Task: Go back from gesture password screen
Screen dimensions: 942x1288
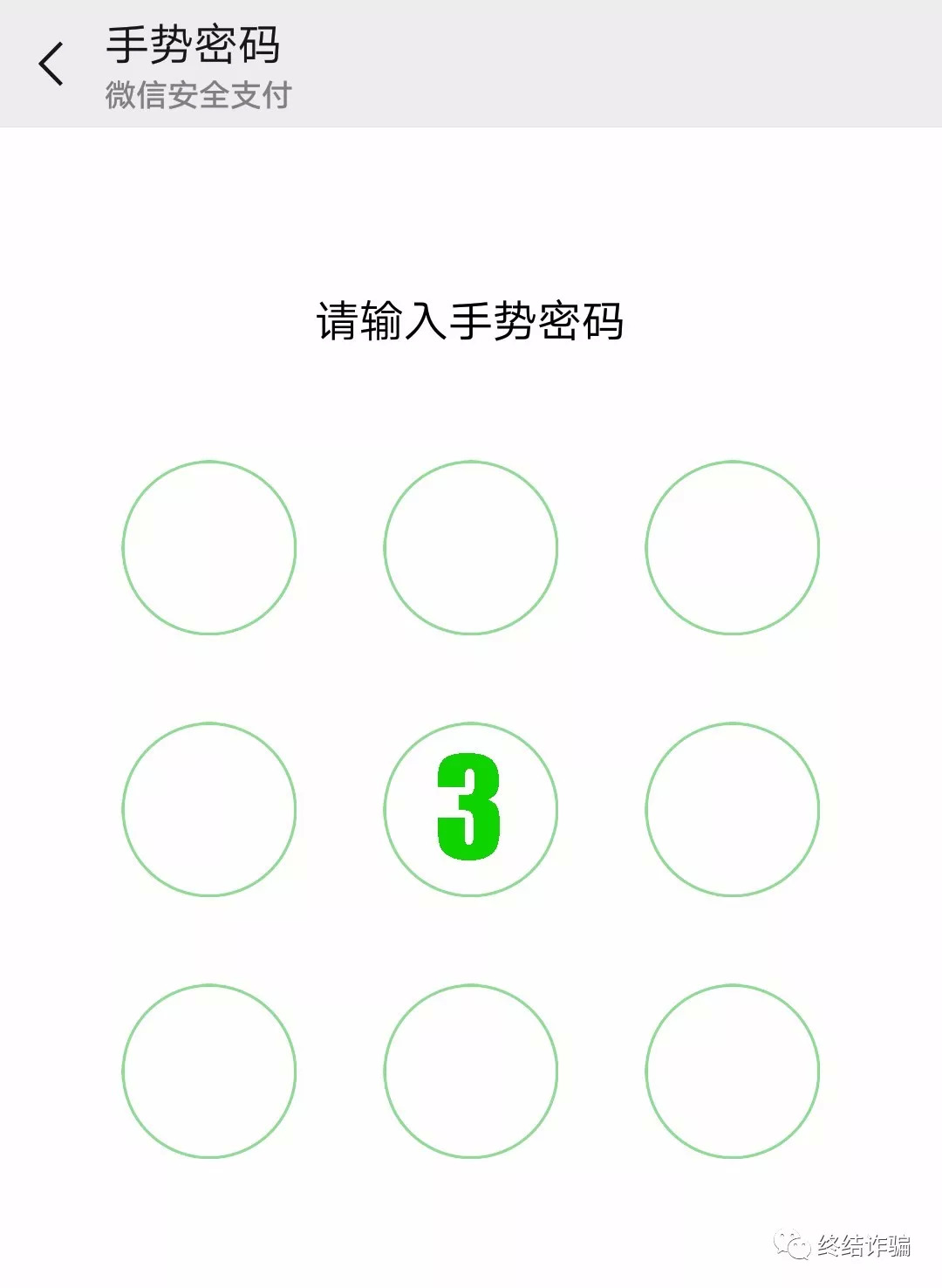Action: pos(51,64)
